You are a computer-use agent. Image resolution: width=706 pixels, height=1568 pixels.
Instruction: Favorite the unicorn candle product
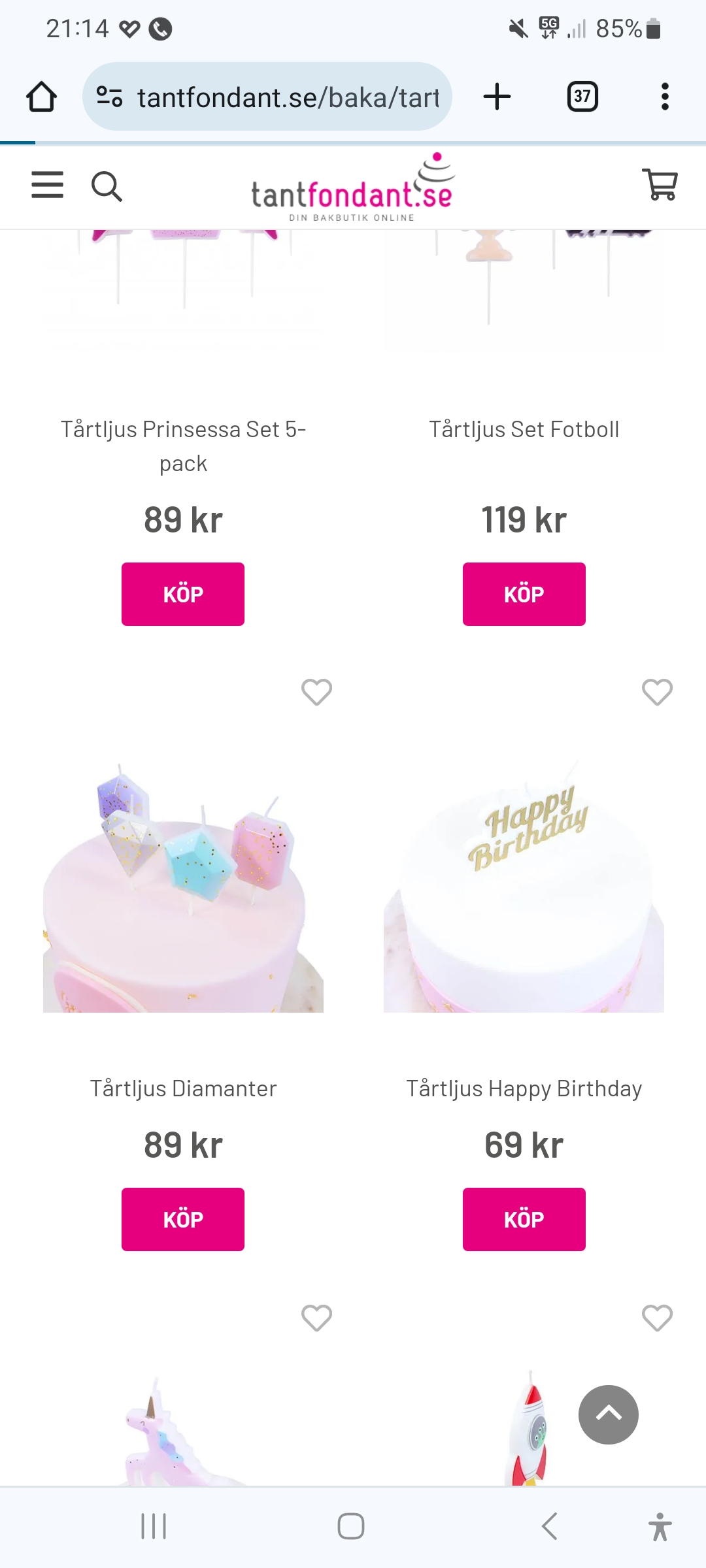tap(316, 1318)
